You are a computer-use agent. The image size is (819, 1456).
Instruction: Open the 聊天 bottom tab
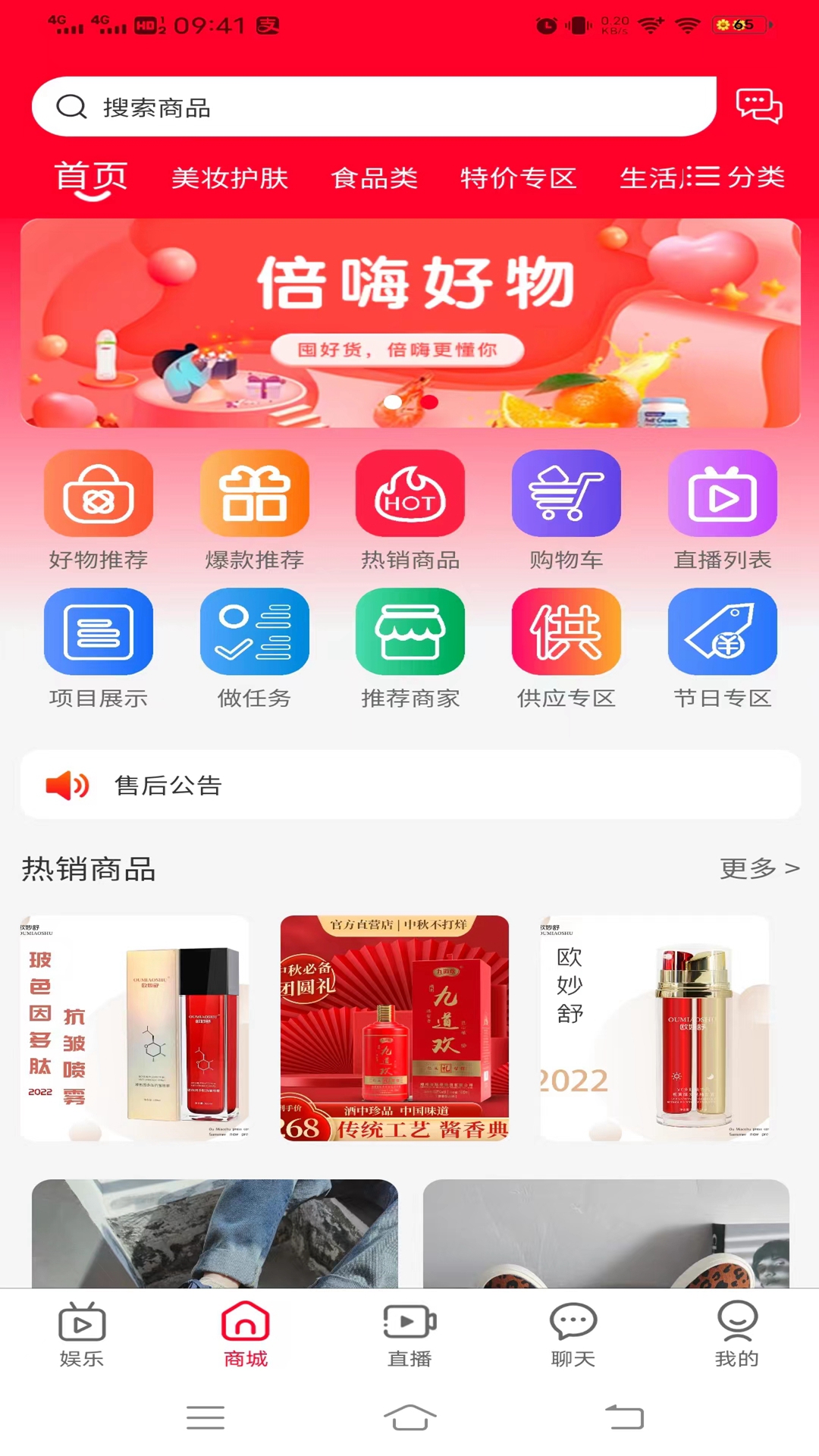pyautogui.click(x=573, y=1335)
